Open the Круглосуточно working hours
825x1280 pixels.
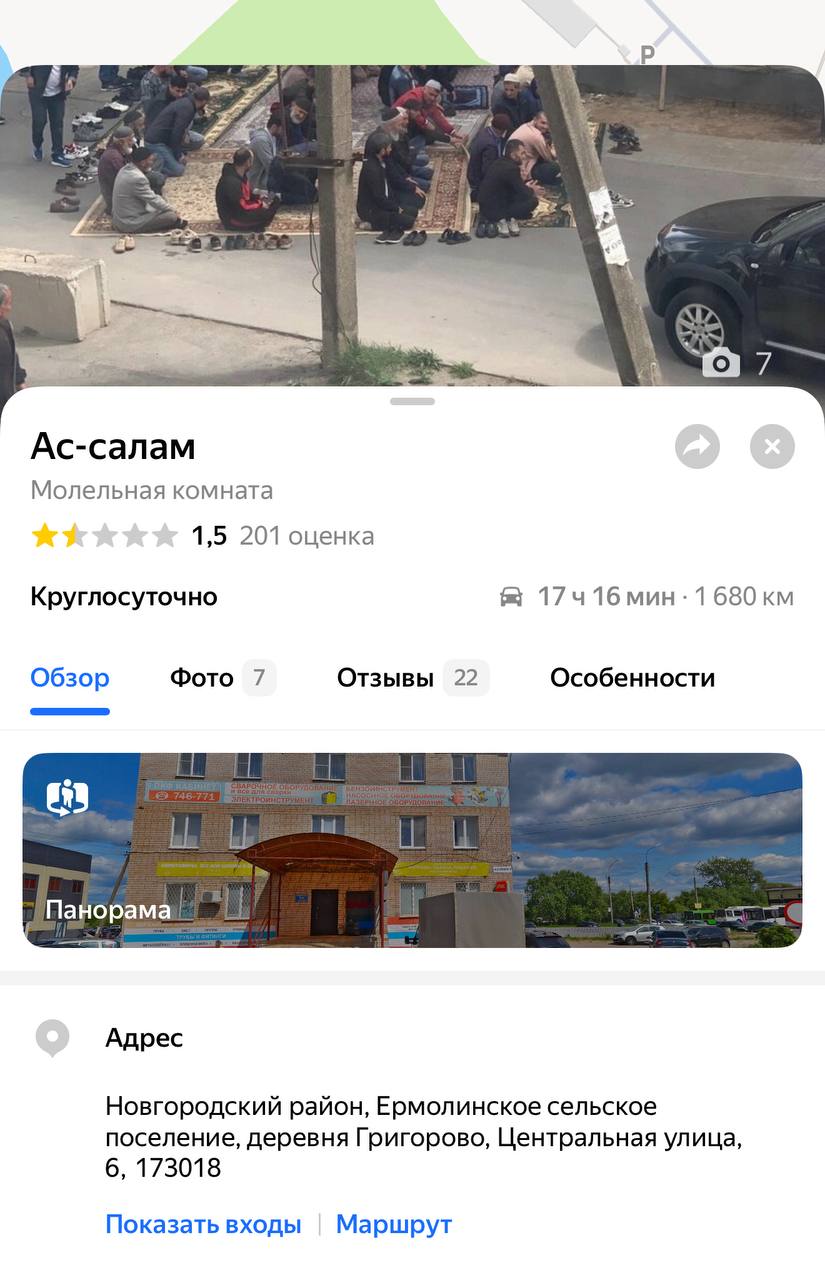[x=123, y=596]
